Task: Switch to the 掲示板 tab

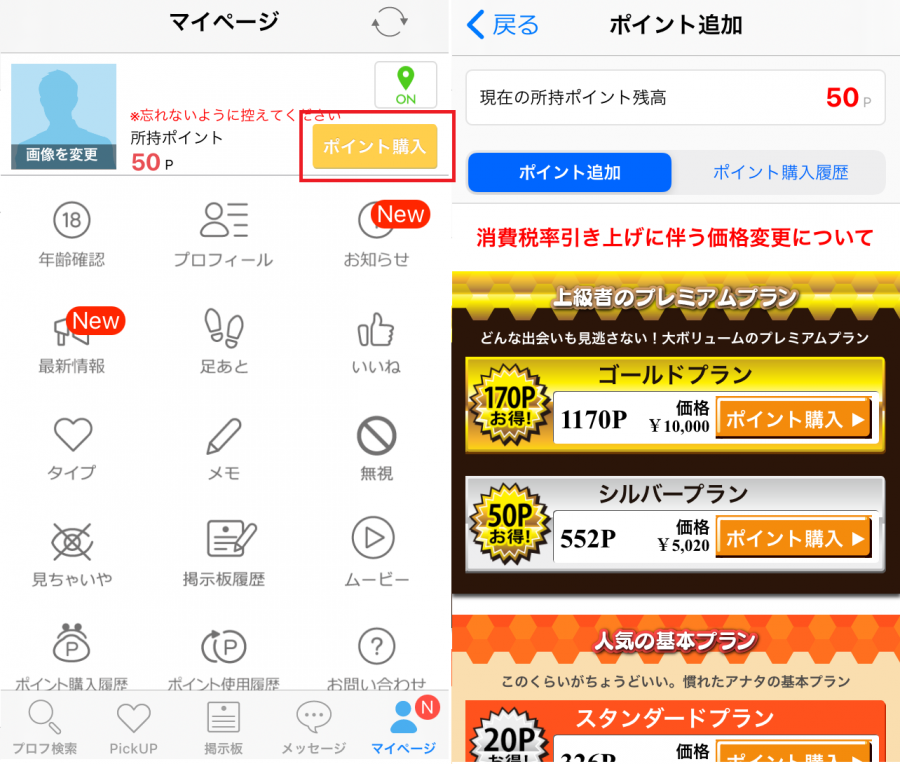Action: (x=223, y=728)
